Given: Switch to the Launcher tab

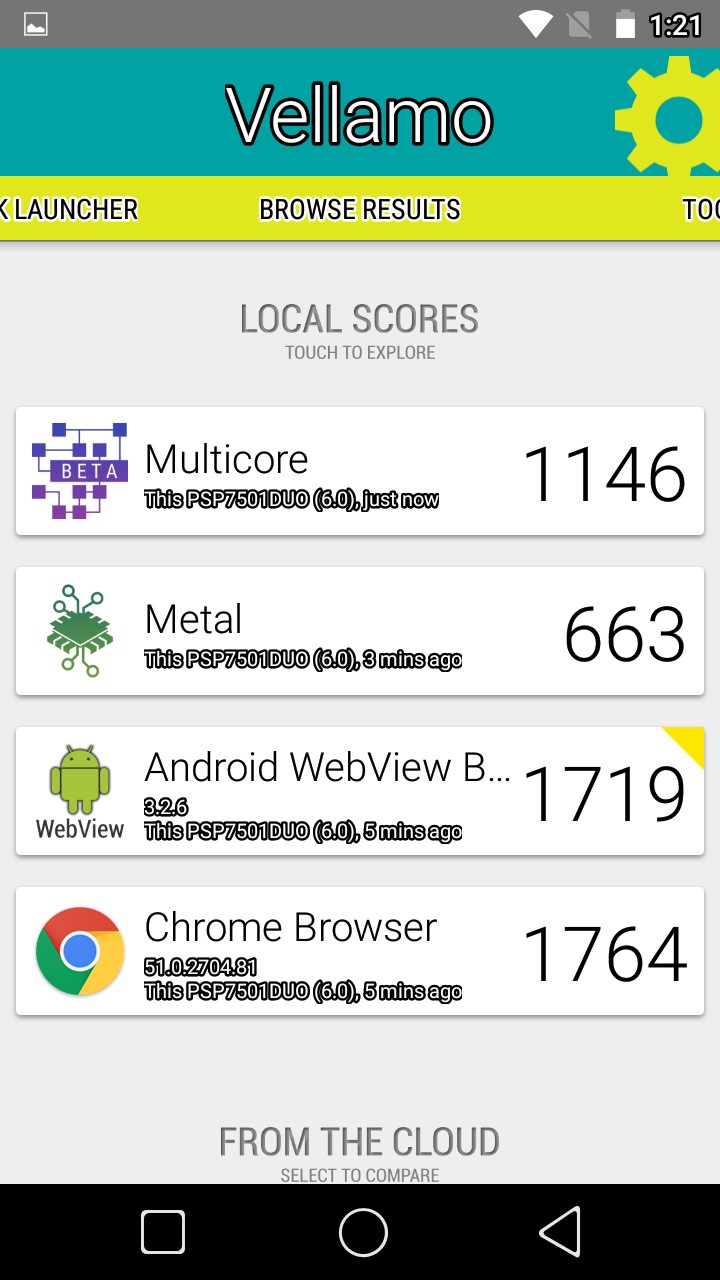Looking at the screenshot, I should [x=70, y=210].
